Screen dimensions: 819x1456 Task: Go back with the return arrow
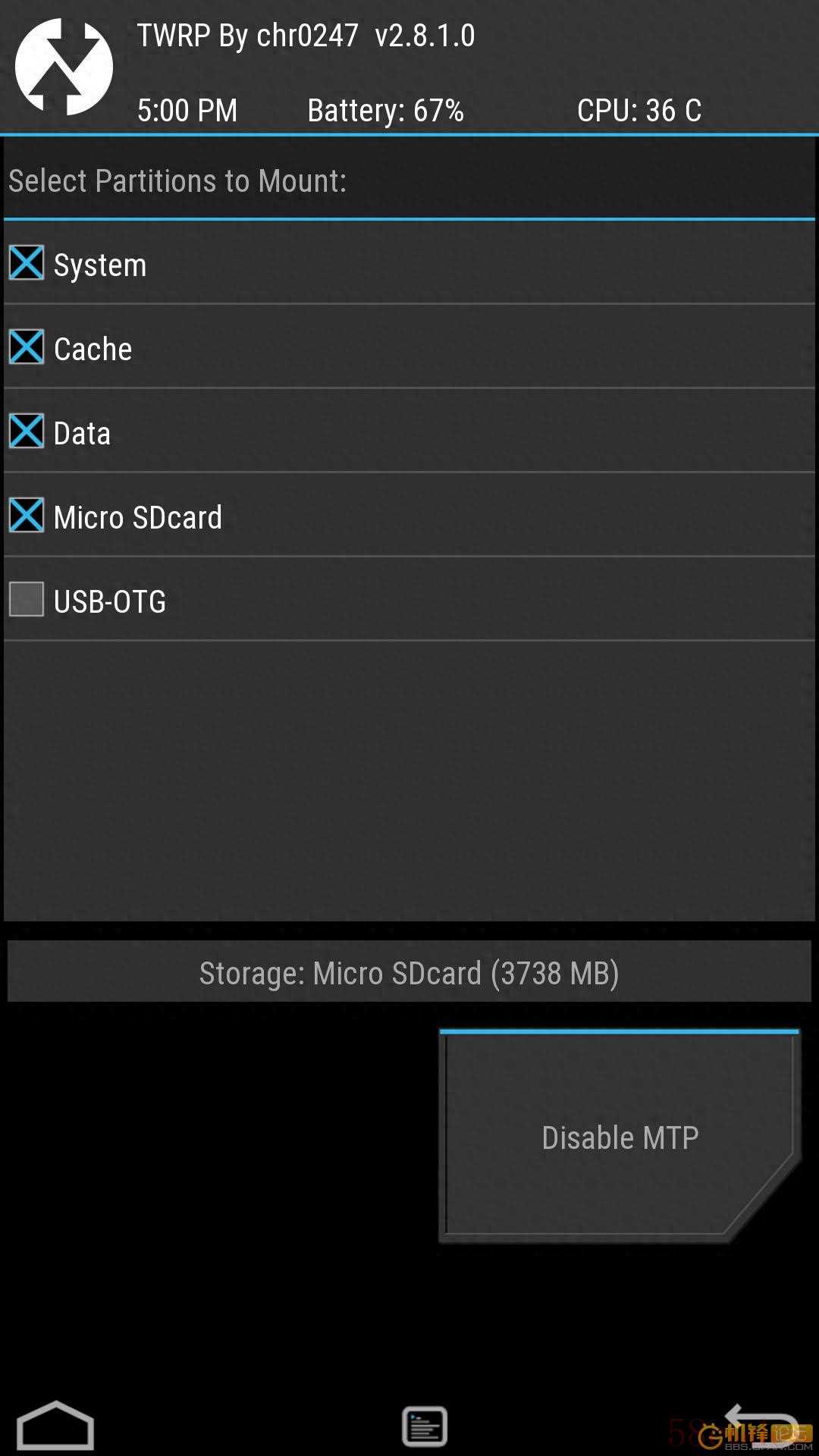click(x=761, y=1424)
